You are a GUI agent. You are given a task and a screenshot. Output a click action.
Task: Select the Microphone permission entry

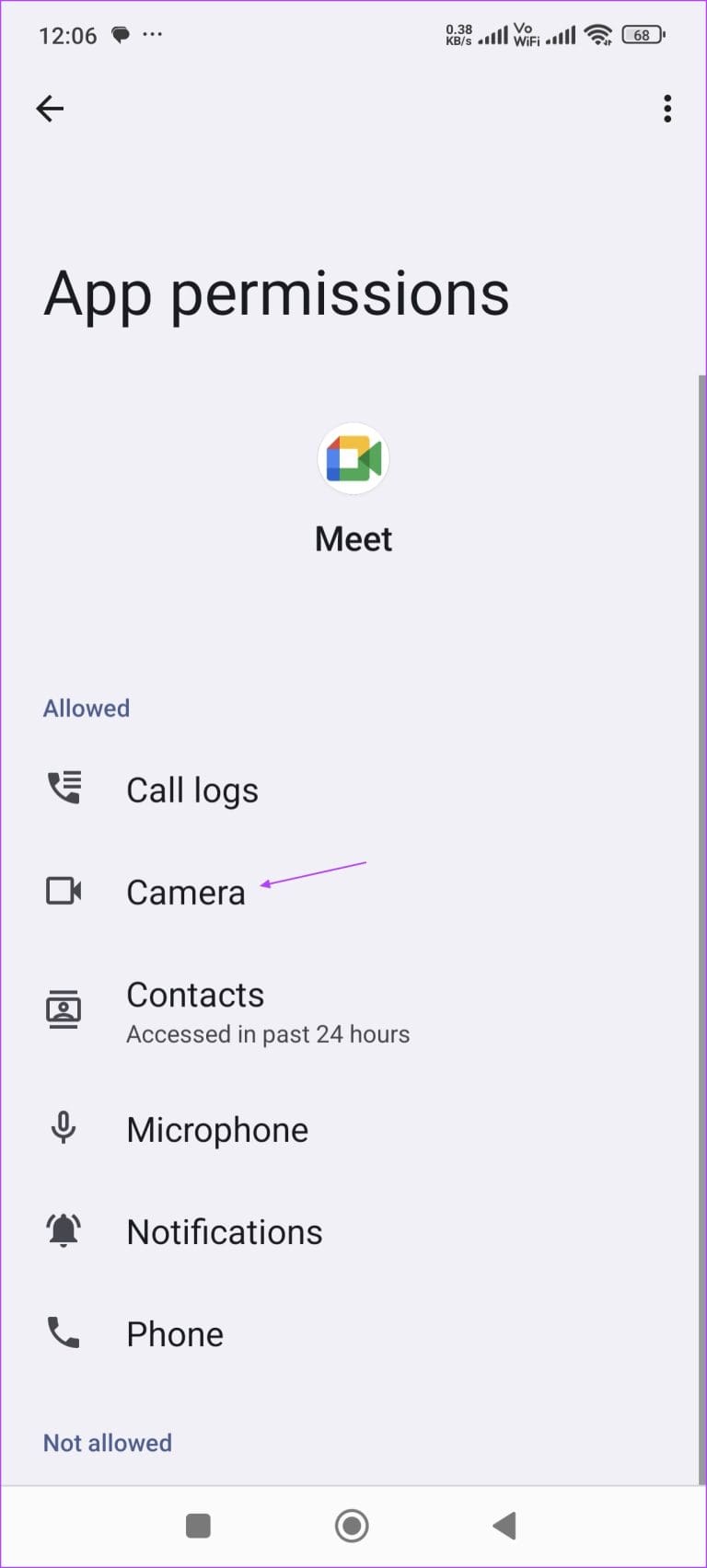(217, 1128)
